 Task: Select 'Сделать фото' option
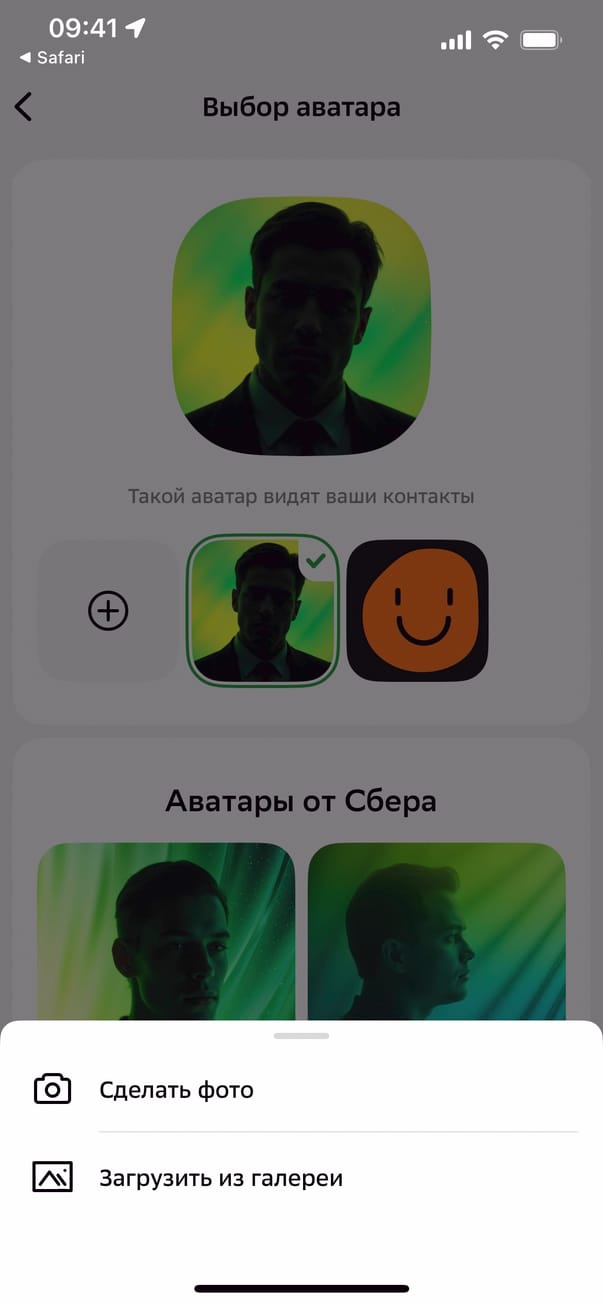176,1089
